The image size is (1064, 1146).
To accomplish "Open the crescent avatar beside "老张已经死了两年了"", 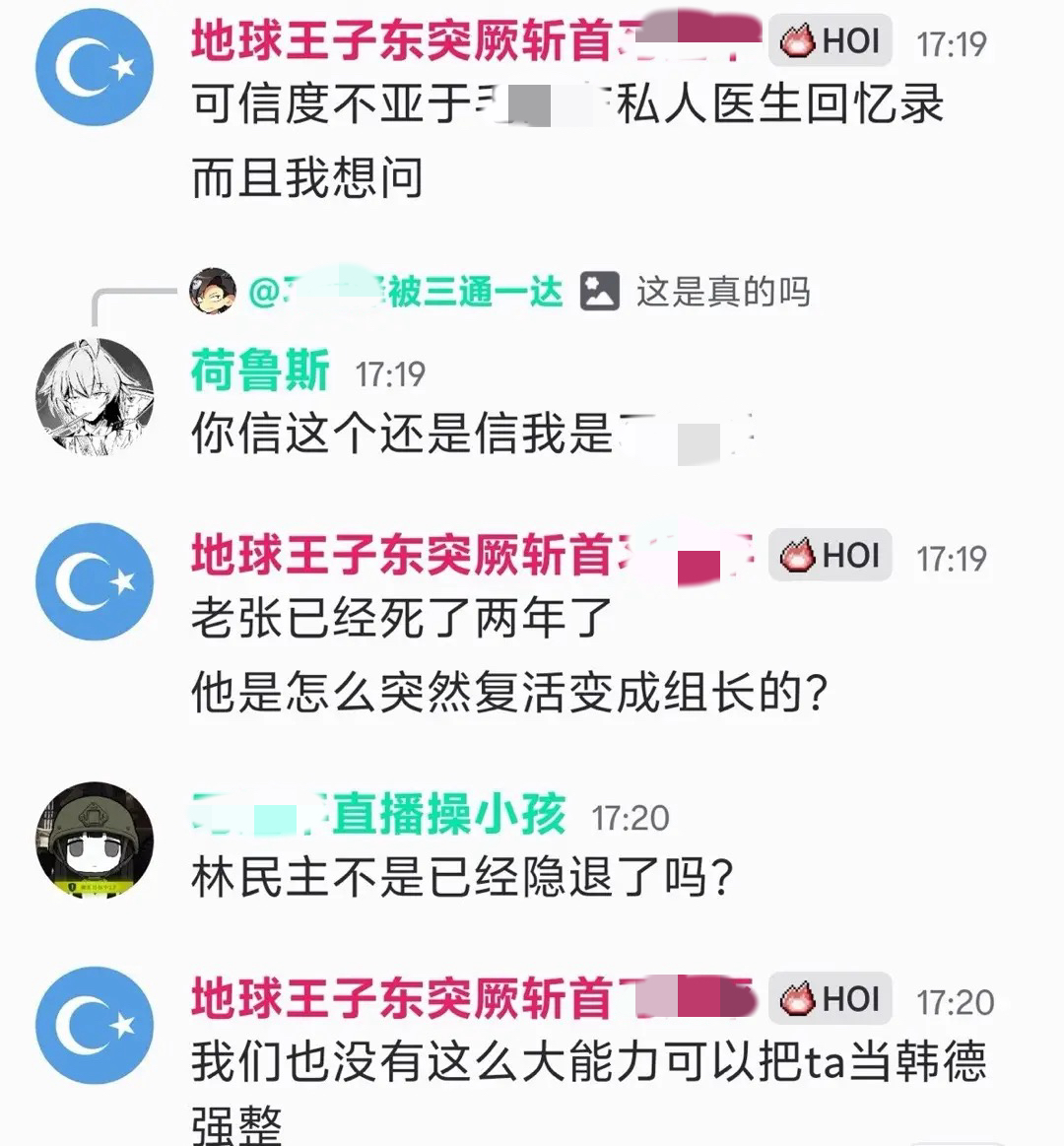I will [x=95, y=581].
